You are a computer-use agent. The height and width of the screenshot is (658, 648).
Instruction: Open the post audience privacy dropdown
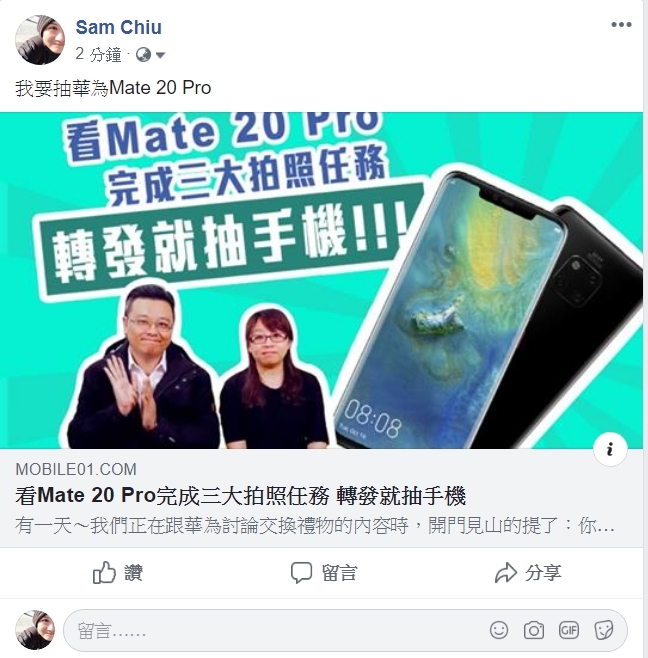coord(149,54)
